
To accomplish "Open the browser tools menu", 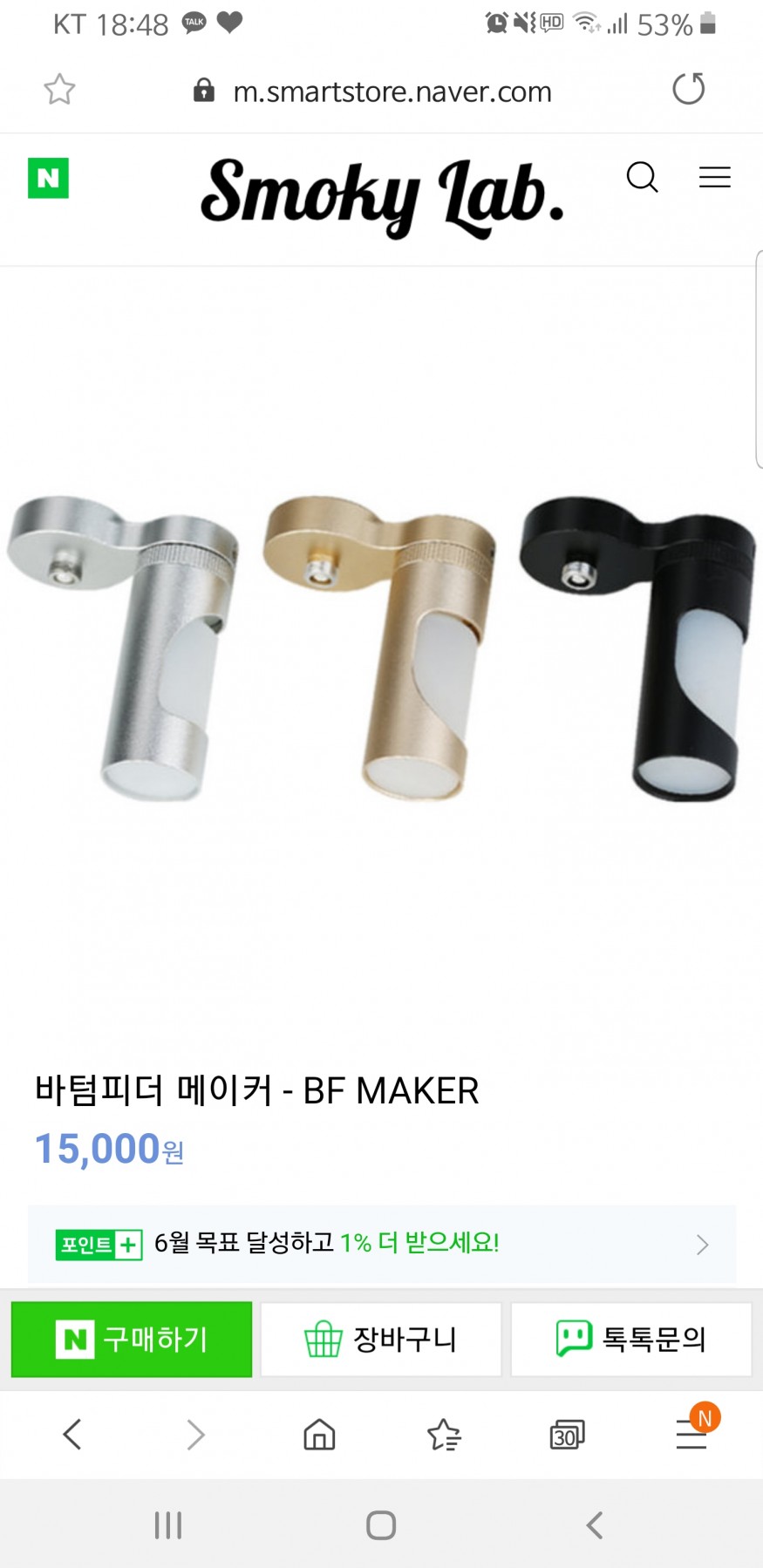I will (691, 1434).
